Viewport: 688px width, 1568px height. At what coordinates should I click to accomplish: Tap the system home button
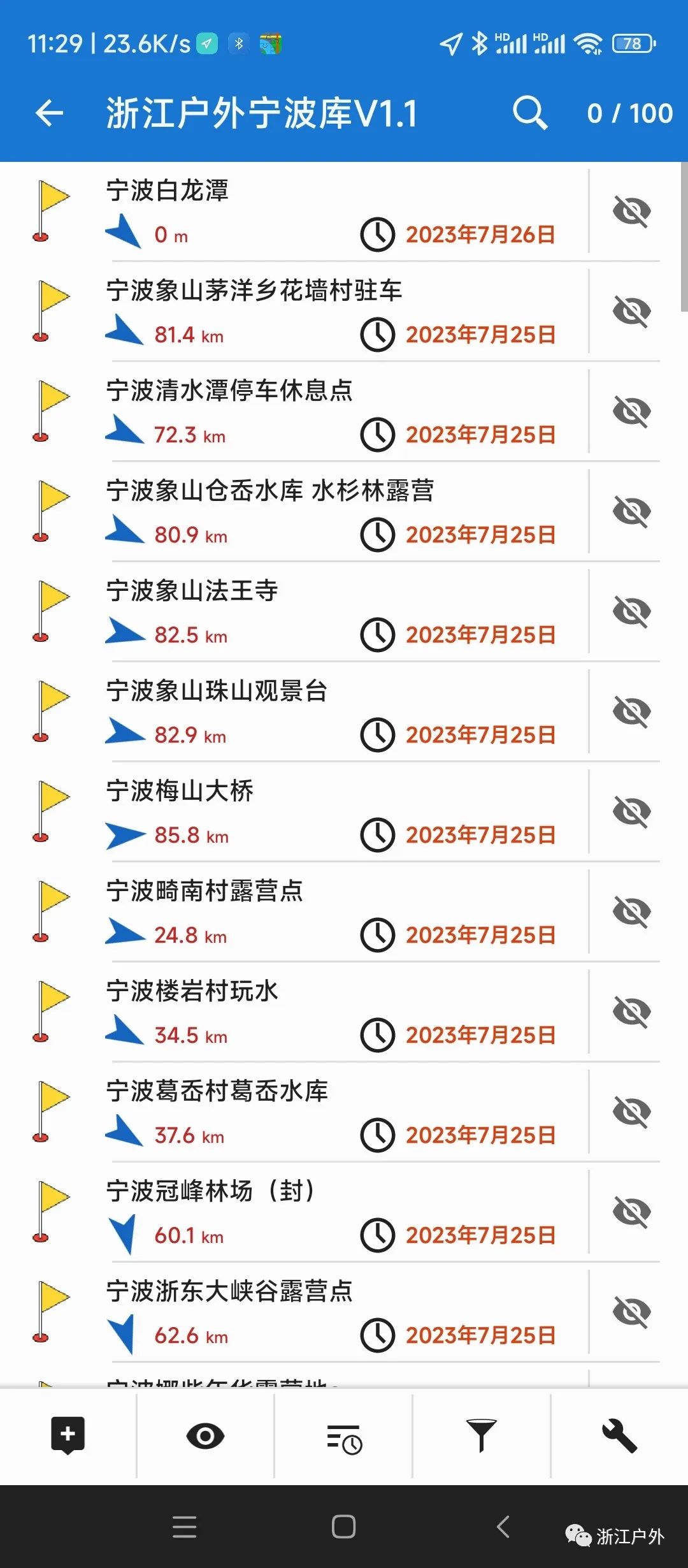(x=344, y=1527)
